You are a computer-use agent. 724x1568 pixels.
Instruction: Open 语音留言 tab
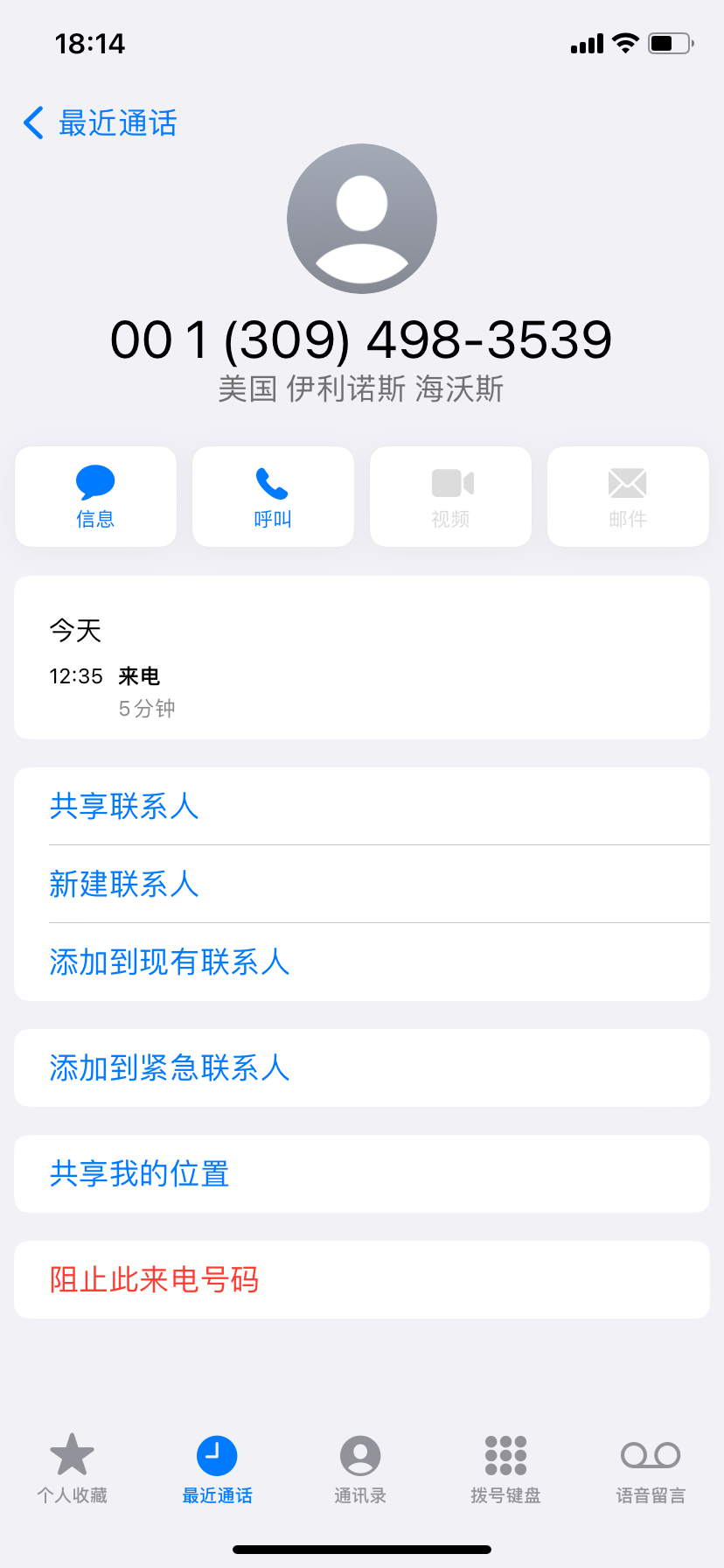pos(651,1469)
